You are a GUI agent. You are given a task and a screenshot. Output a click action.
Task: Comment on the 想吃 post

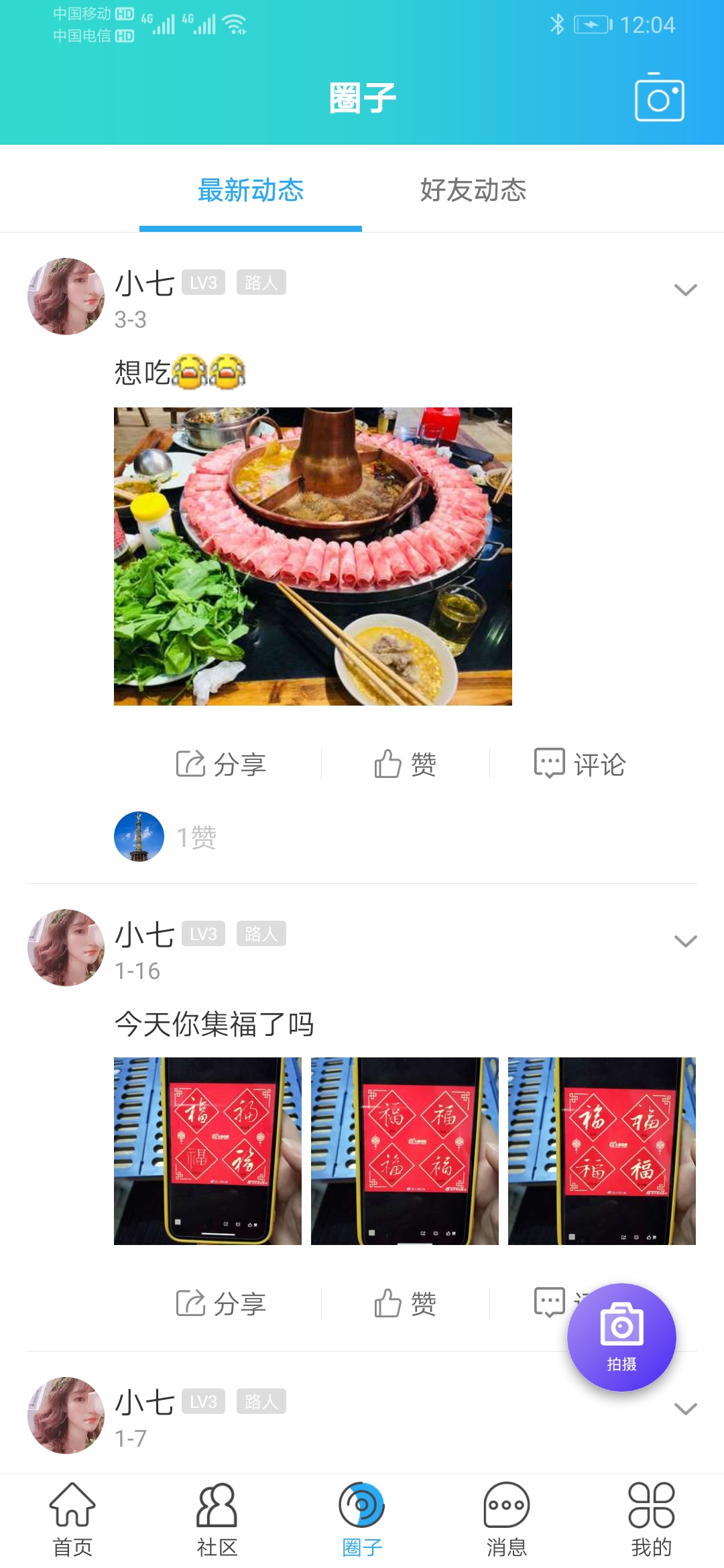580,764
